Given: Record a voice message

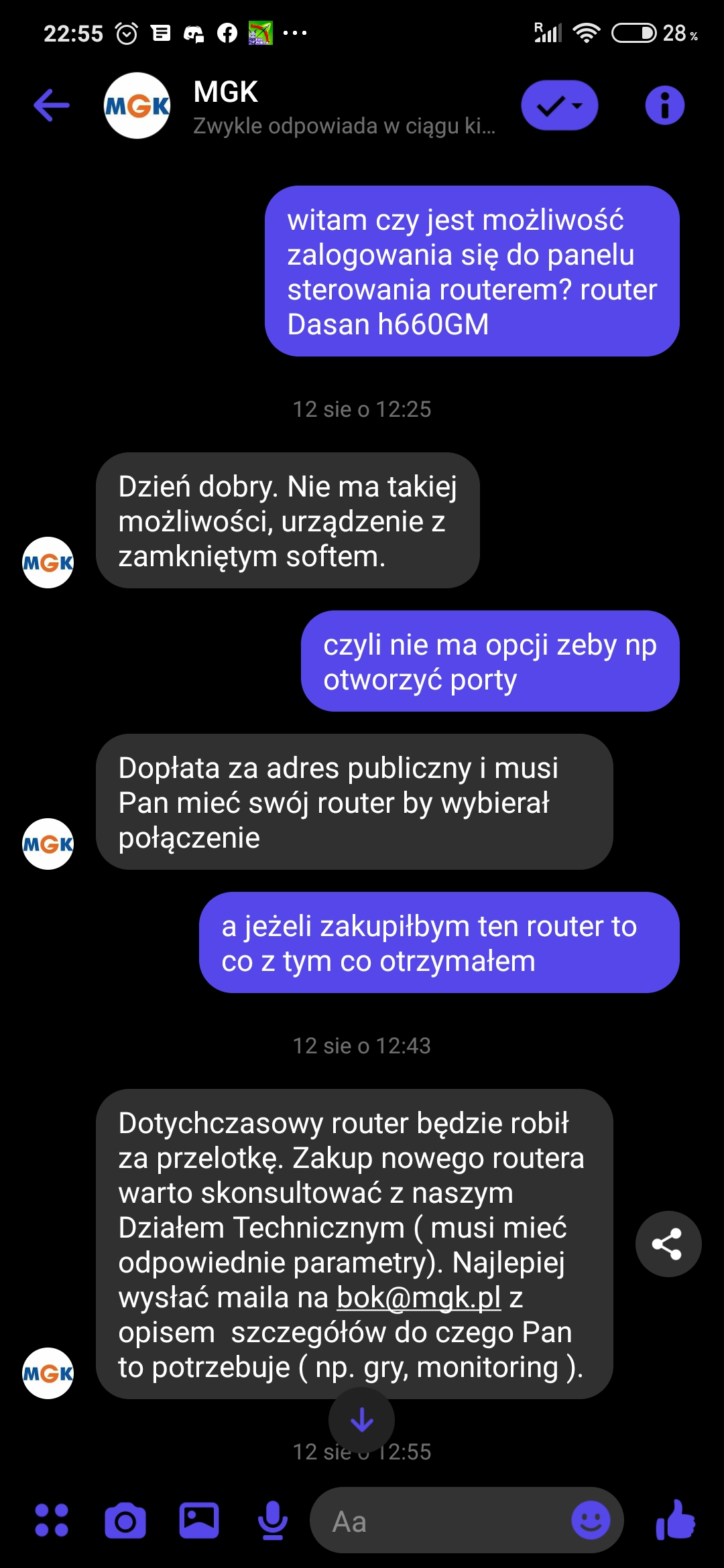Looking at the screenshot, I should [x=273, y=1520].
